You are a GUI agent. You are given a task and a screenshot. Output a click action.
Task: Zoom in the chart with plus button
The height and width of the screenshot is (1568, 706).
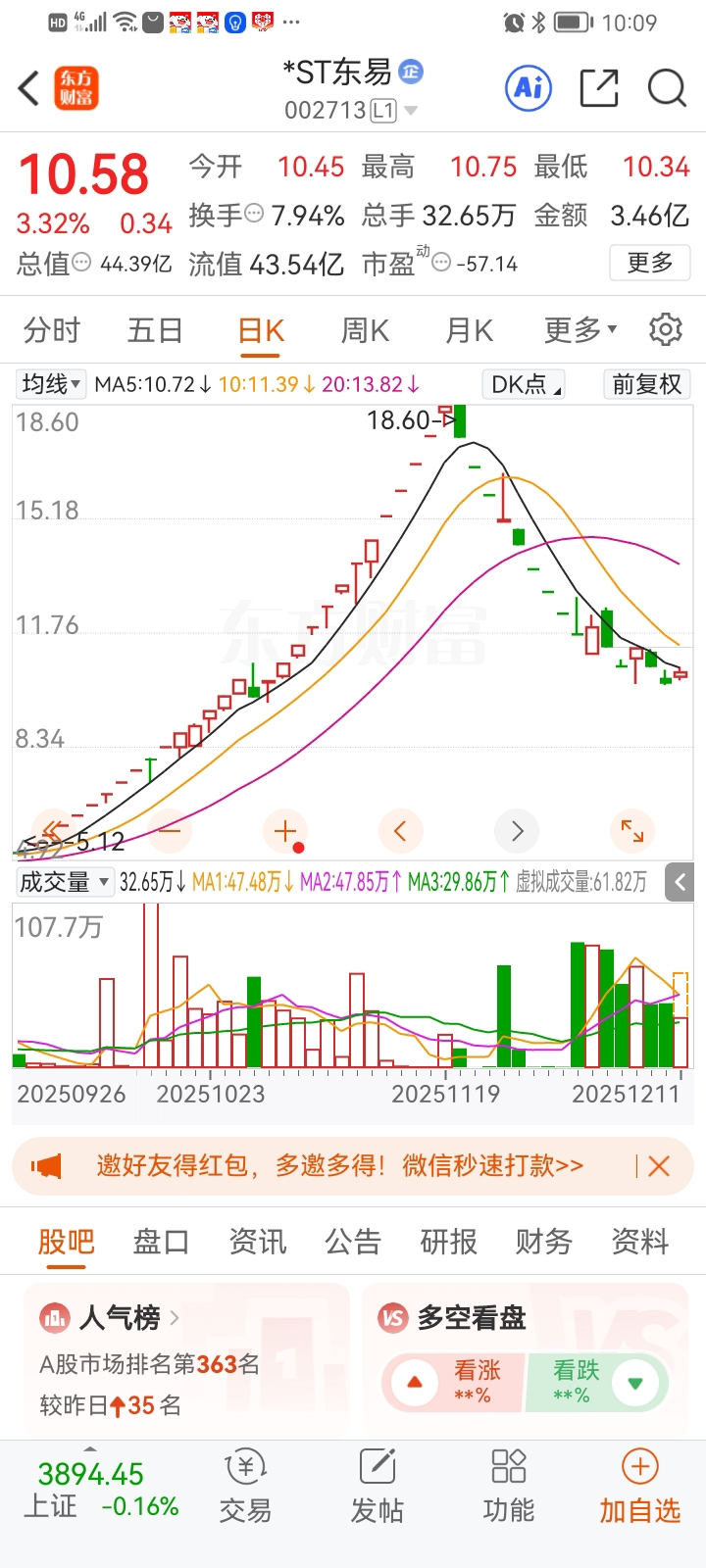click(285, 831)
